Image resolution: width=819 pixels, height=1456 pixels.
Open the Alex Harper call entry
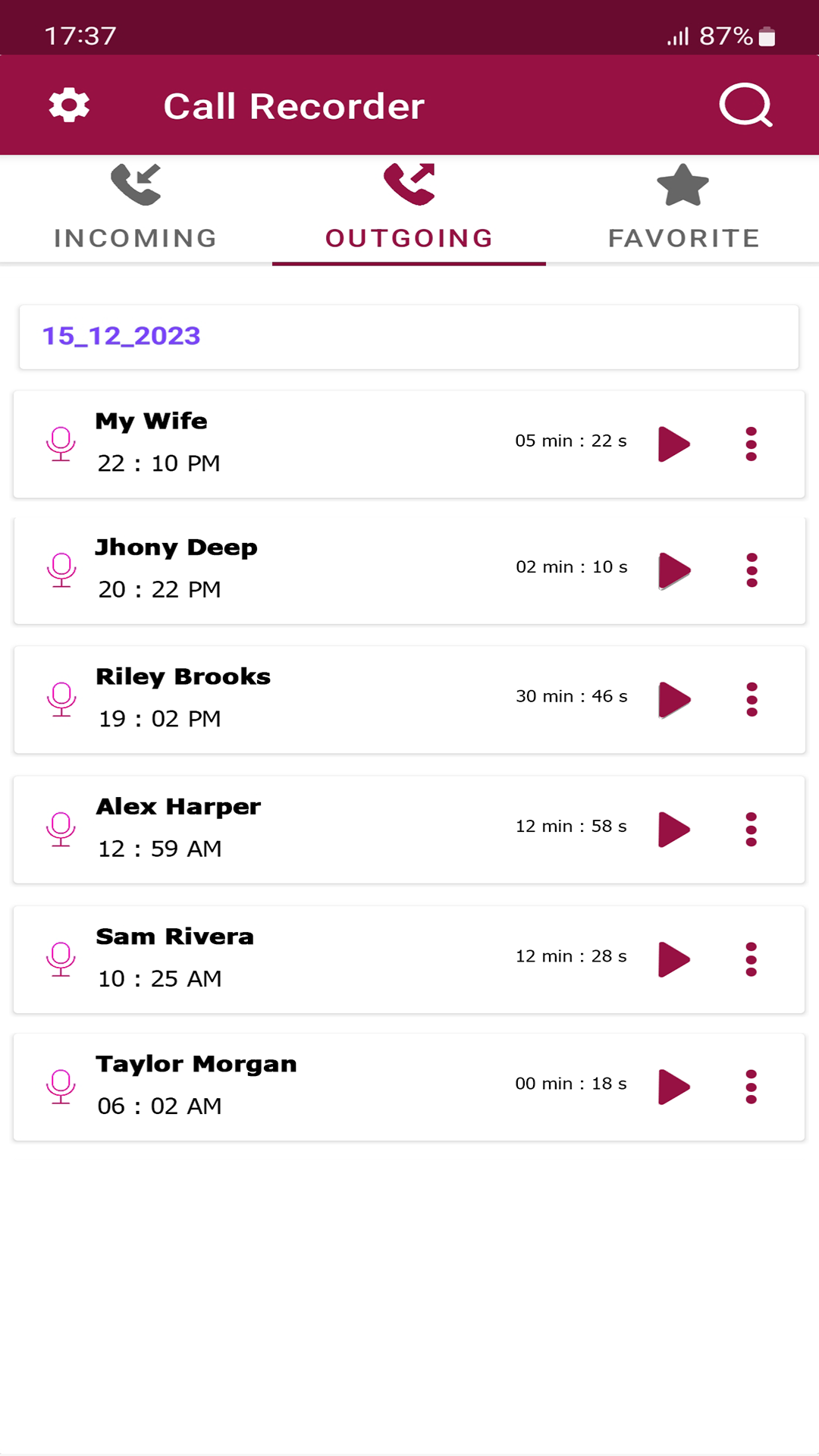[303, 830]
